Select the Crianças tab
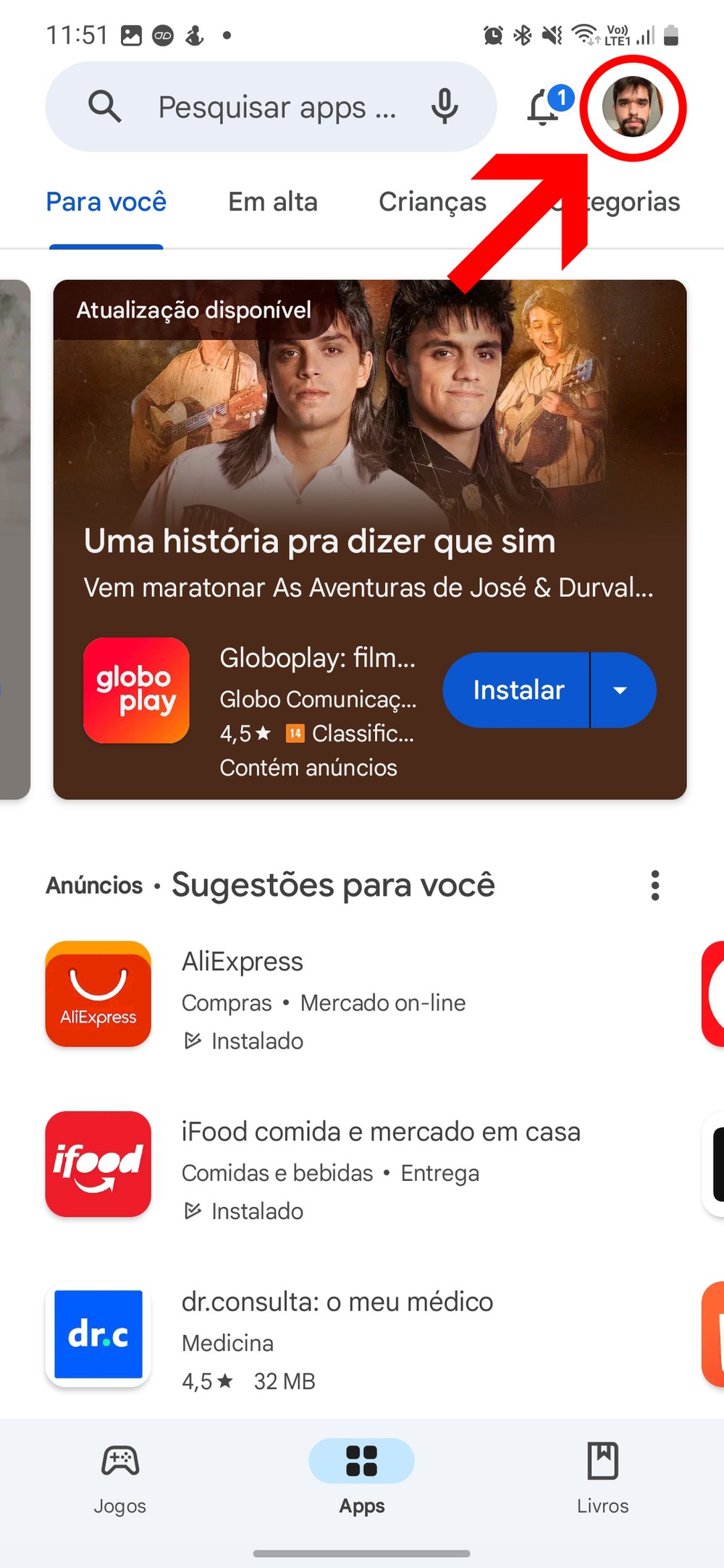The width and height of the screenshot is (724, 1568). point(432,202)
